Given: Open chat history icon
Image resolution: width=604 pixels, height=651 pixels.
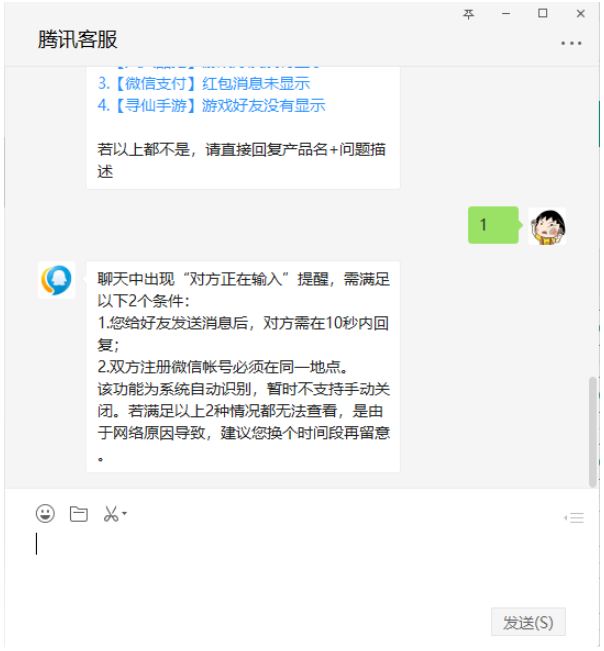Looking at the screenshot, I should tap(573, 517).
